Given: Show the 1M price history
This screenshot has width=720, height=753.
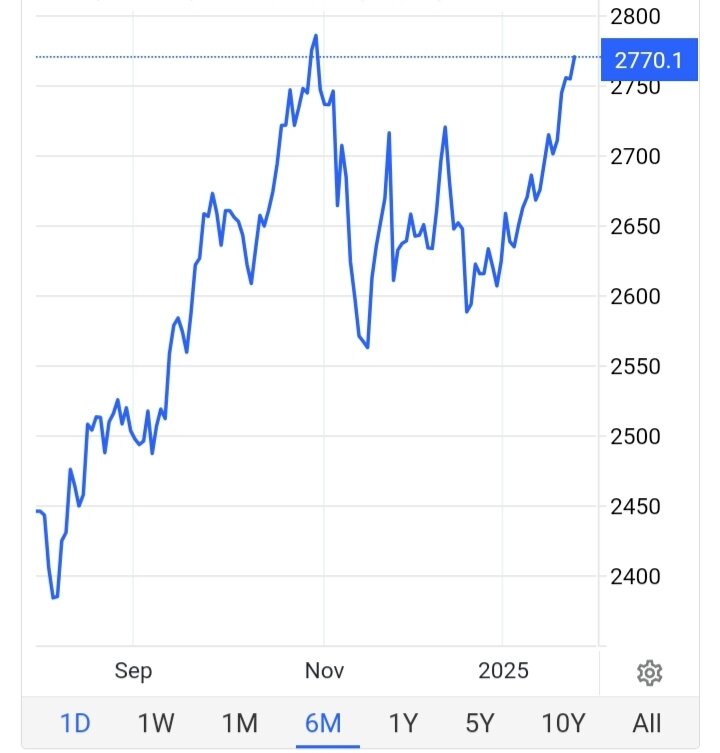Looking at the screenshot, I should 239,722.
